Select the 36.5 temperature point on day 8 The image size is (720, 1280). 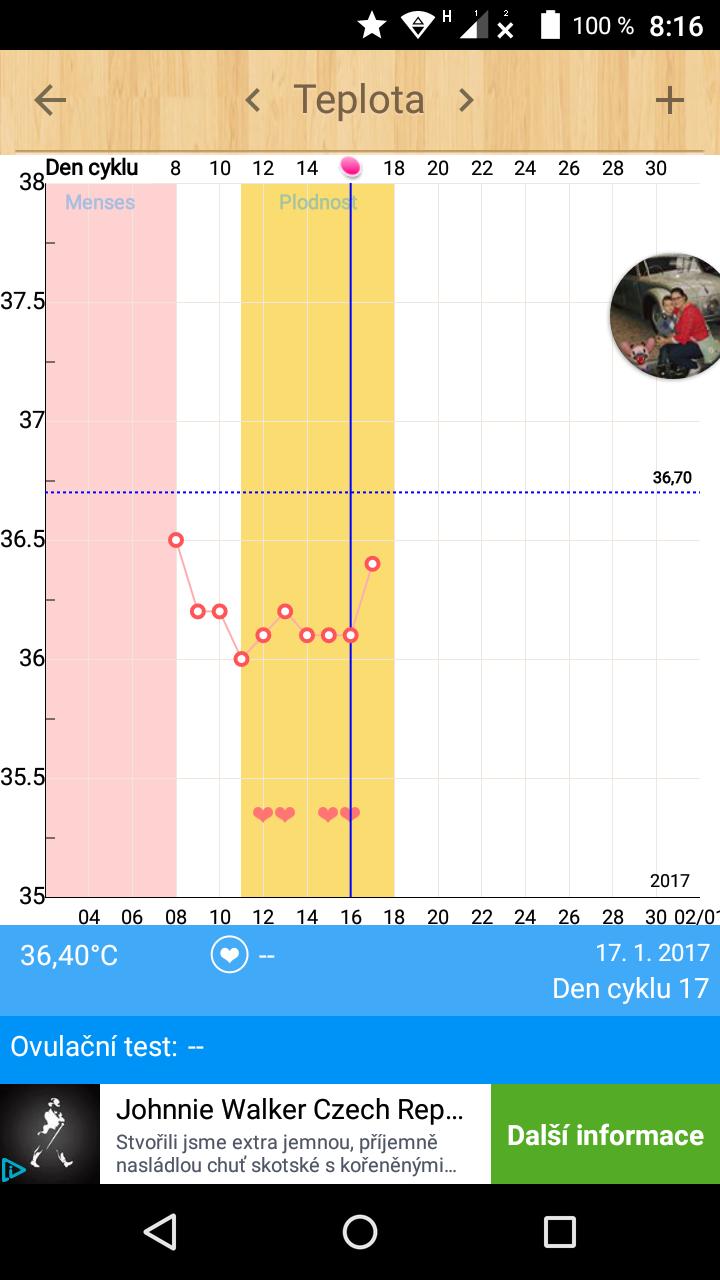(x=176, y=540)
